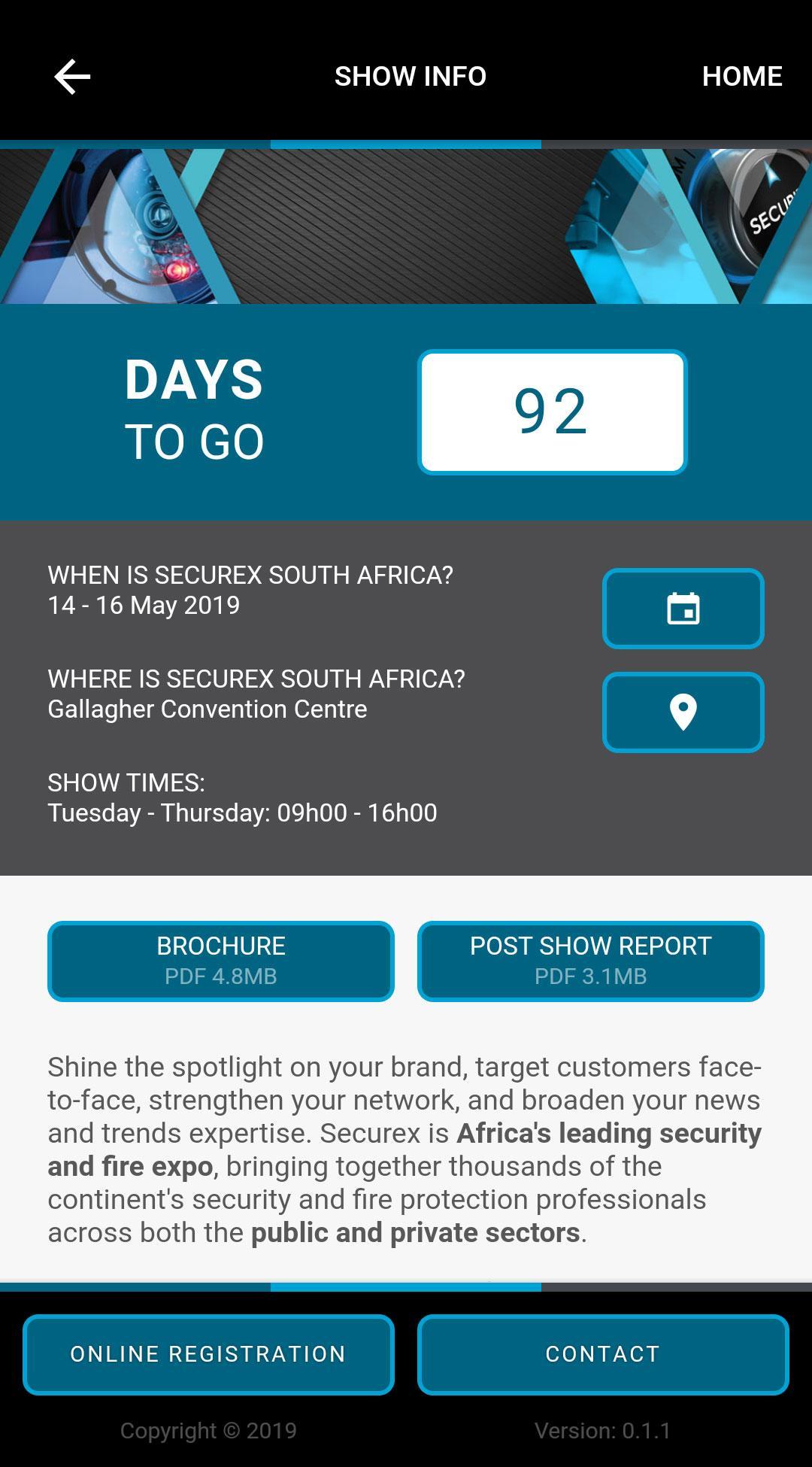The image size is (812, 1467).
Task: Open the Post Show Report PDF
Action: pos(590,961)
